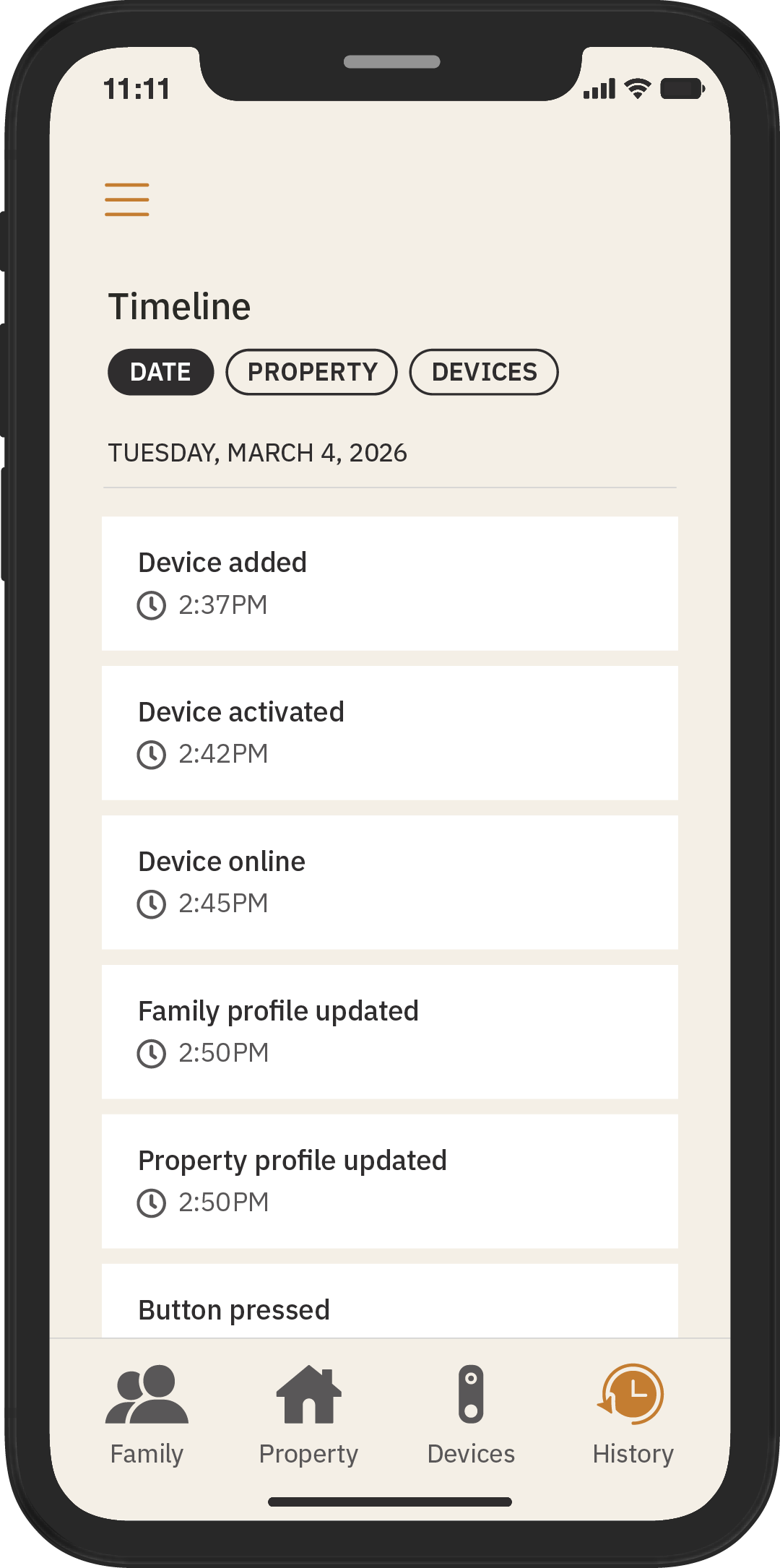Toggle the DATE filter chip
Screen dimensions: 780x1568
[x=160, y=372]
